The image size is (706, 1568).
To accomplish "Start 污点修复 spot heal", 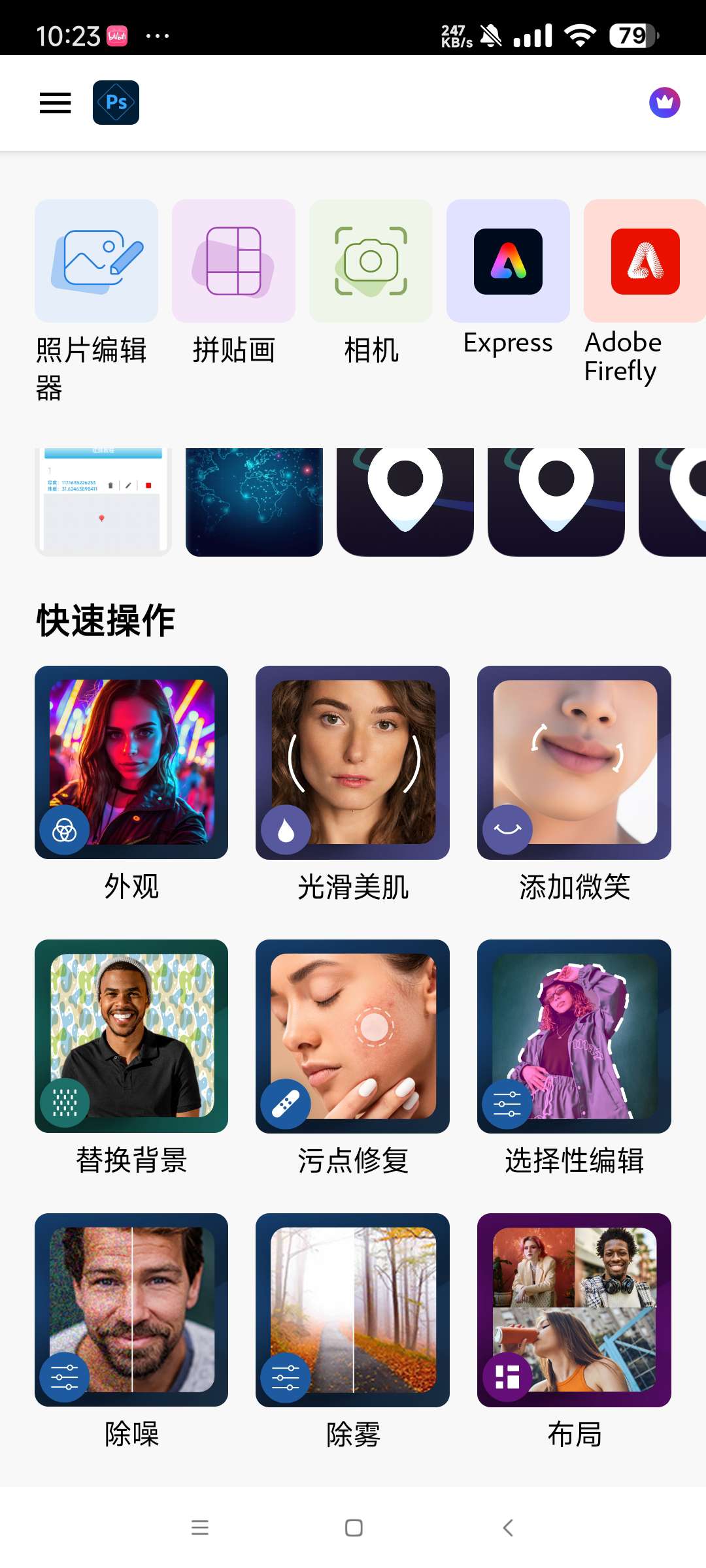I will [352, 1036].
